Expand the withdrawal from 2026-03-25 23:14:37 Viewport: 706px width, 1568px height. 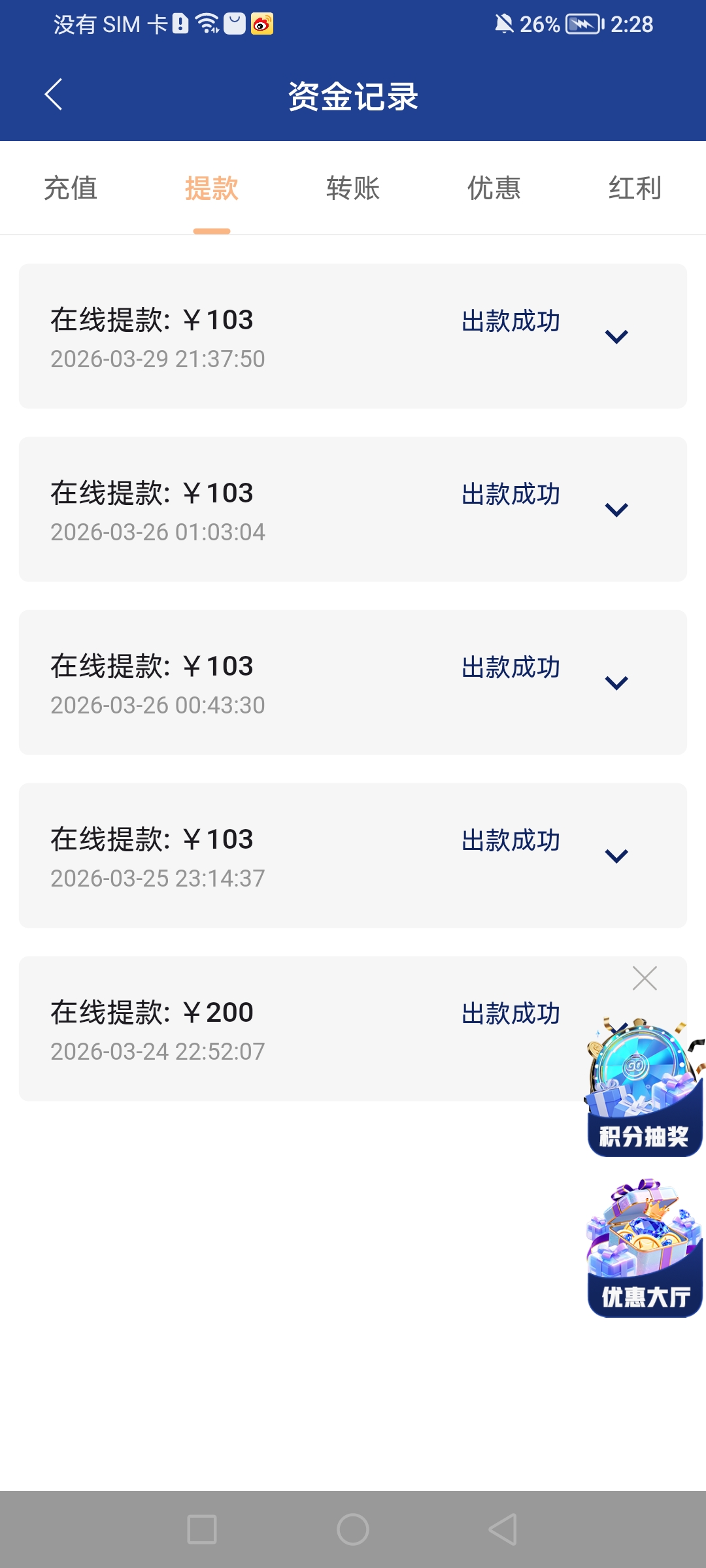pyautogui.click(x=616, y=856)
